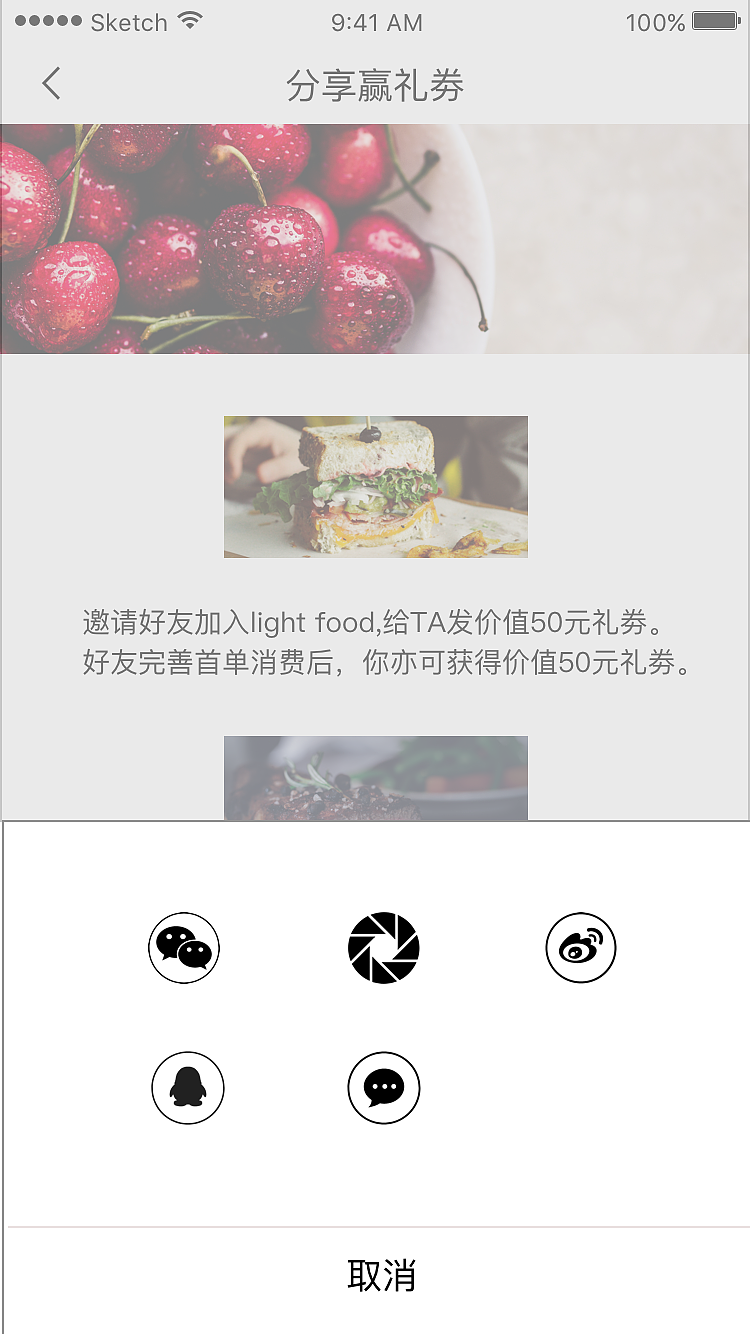
Task: Tap the cherries banner image
Action: pyautogui.click(x=375, y=235)
